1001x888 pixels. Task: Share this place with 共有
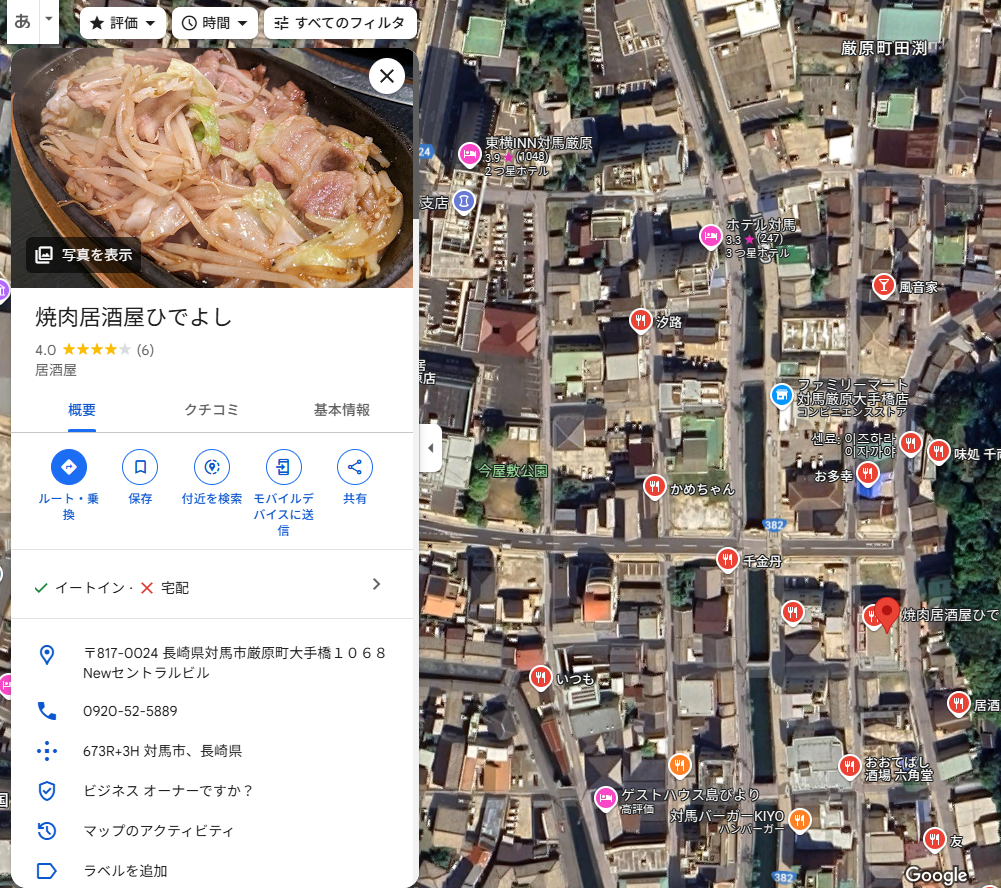[x=355, y=467]
